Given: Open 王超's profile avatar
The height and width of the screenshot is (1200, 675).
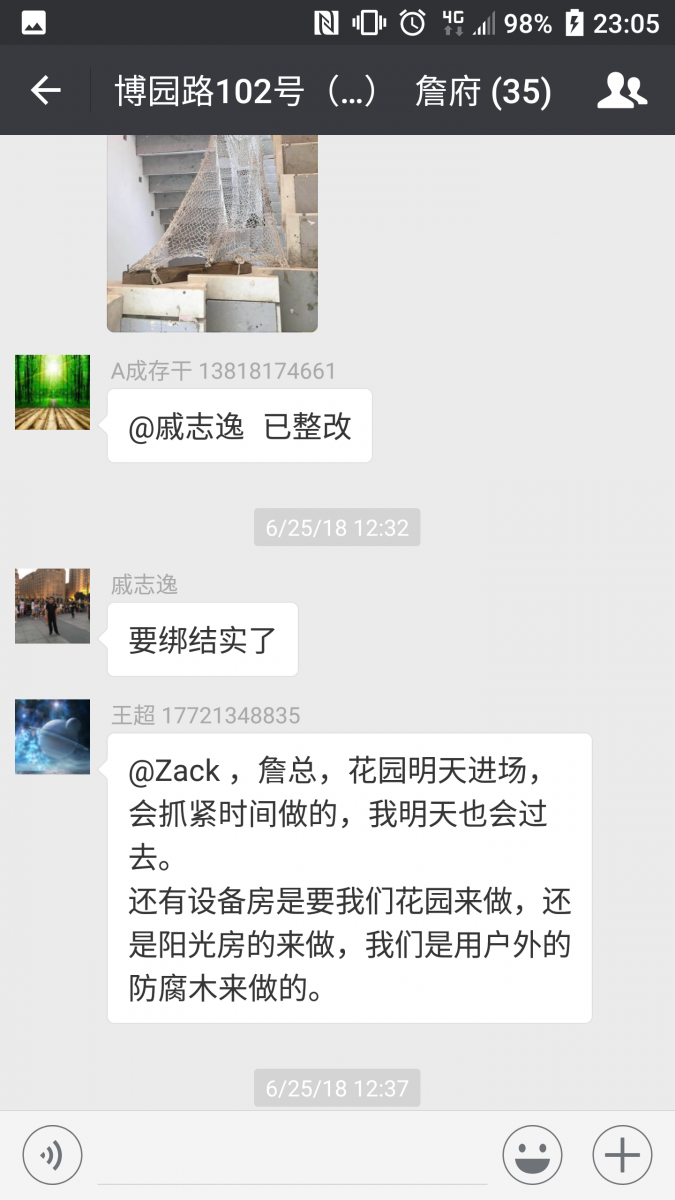Looking at the screenshot, I should (52, 736).
